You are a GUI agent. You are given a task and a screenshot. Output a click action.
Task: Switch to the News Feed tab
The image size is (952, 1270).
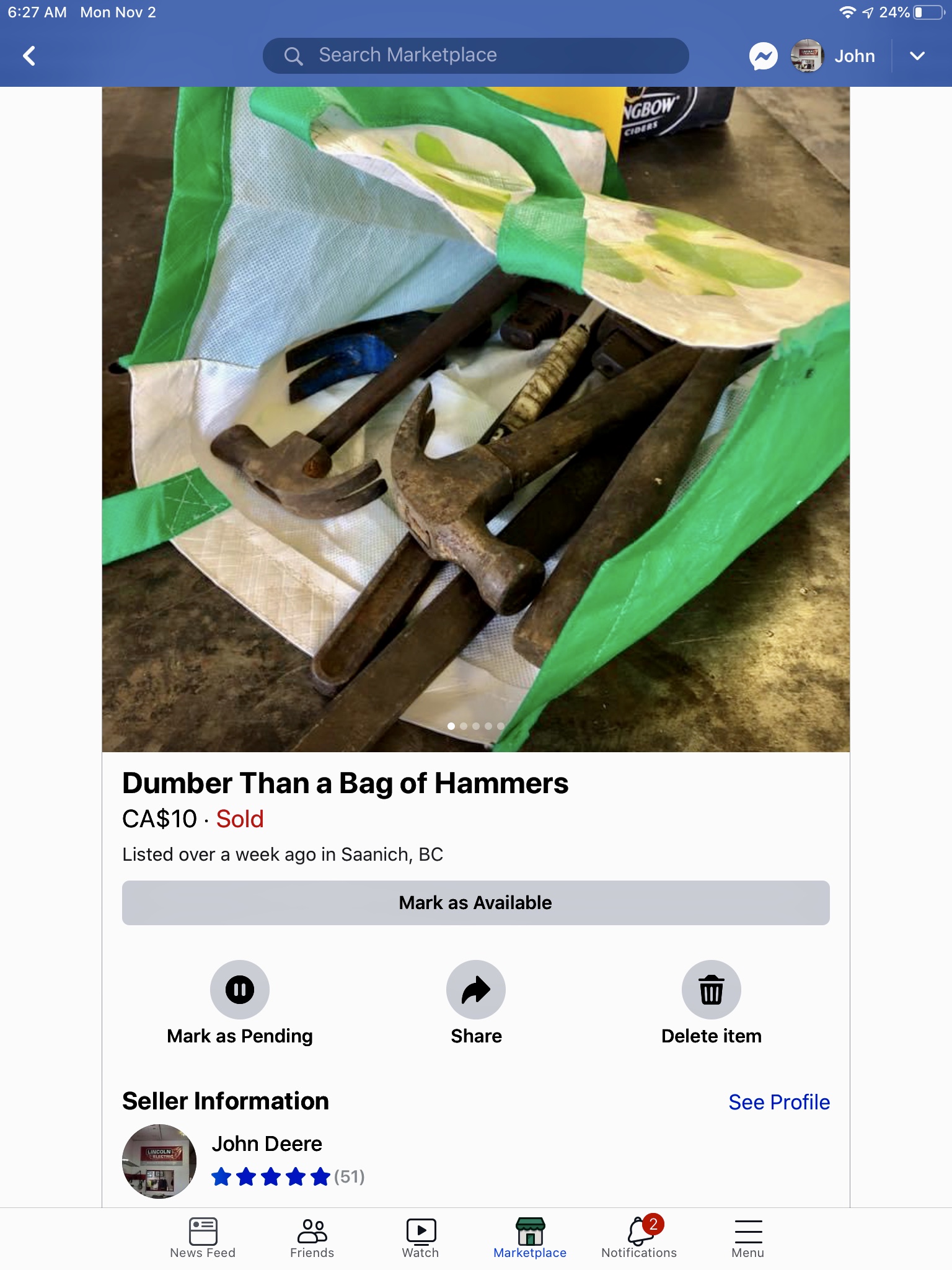(203, 1238)
